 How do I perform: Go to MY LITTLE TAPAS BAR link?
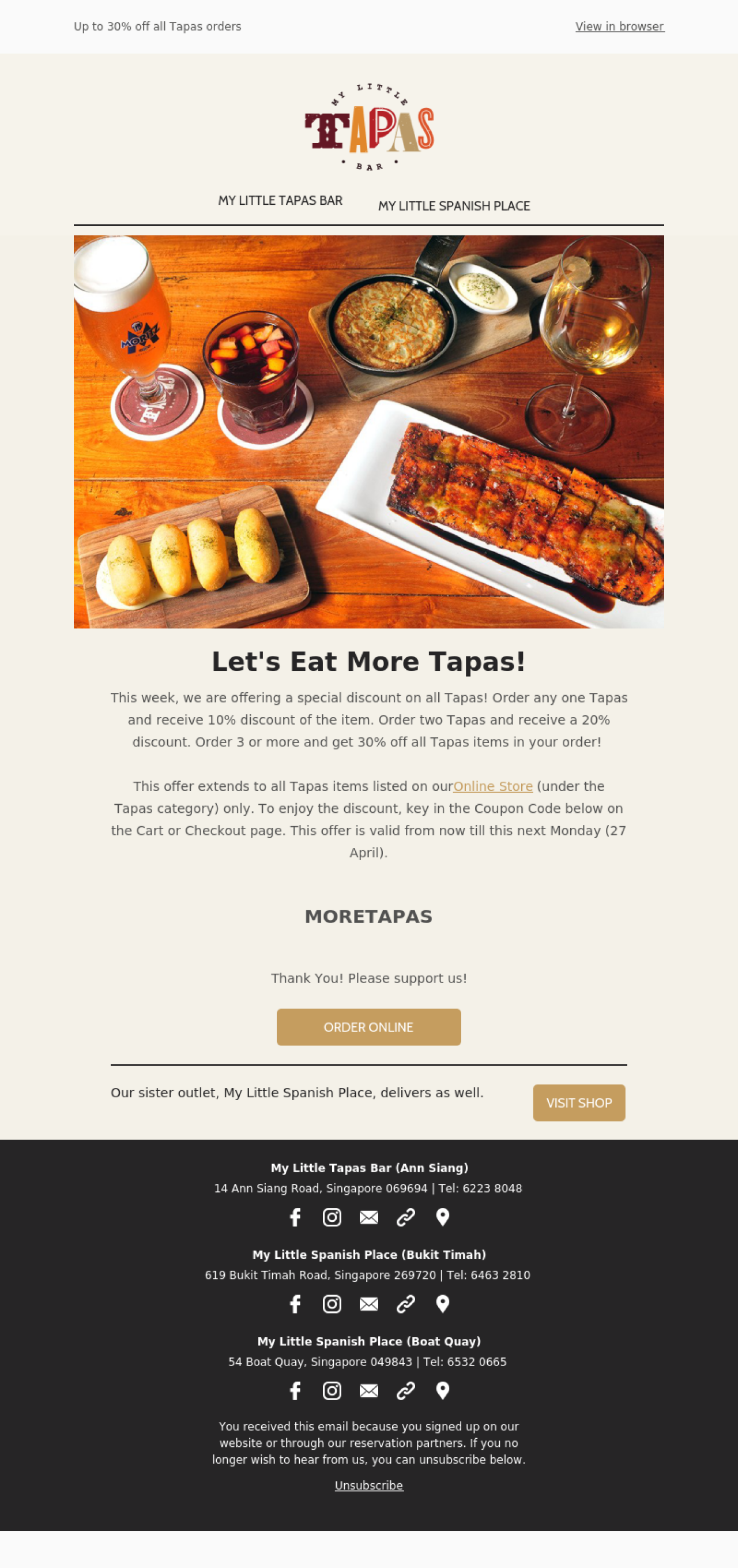[x=280, y=200]
